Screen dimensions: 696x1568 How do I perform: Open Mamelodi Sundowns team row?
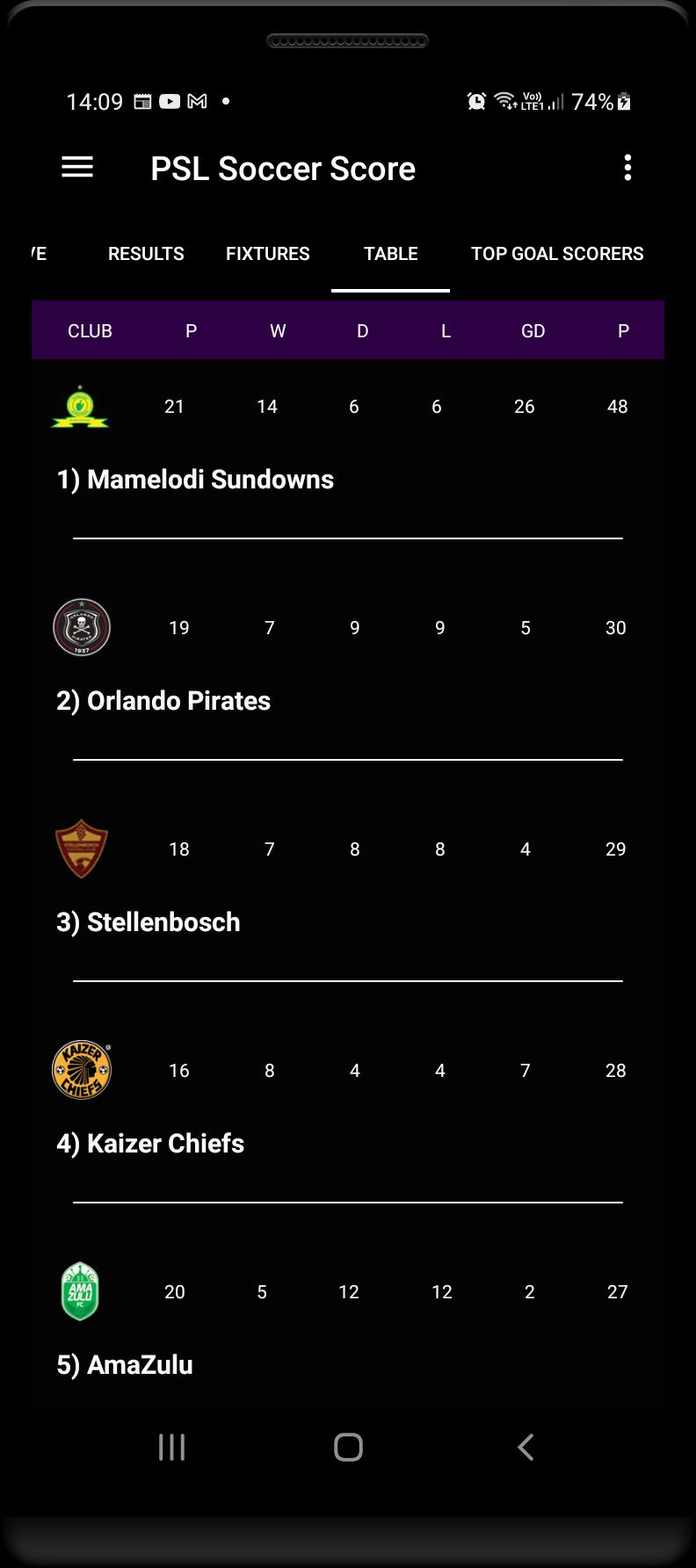195,479
